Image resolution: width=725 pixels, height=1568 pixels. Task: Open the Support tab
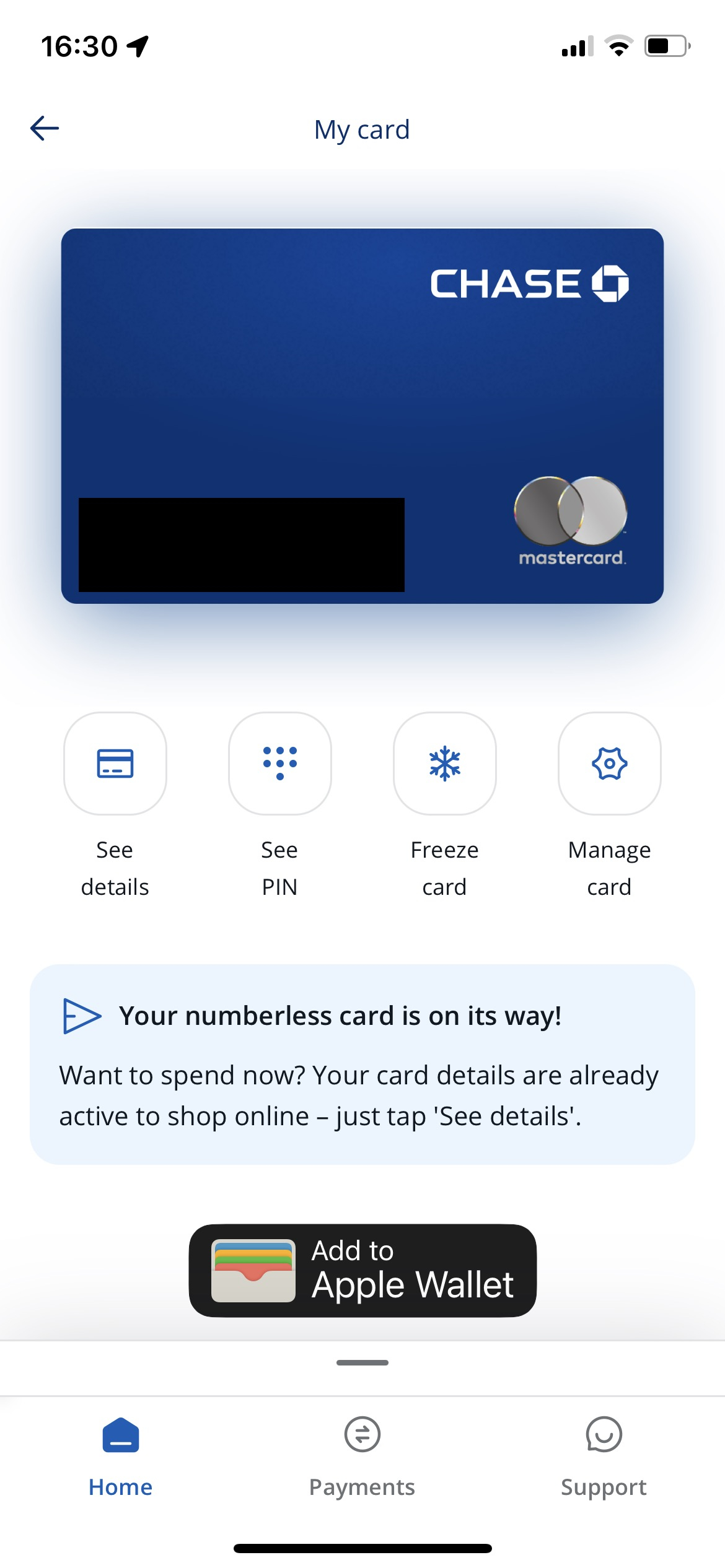click(x=604, y=1457)
